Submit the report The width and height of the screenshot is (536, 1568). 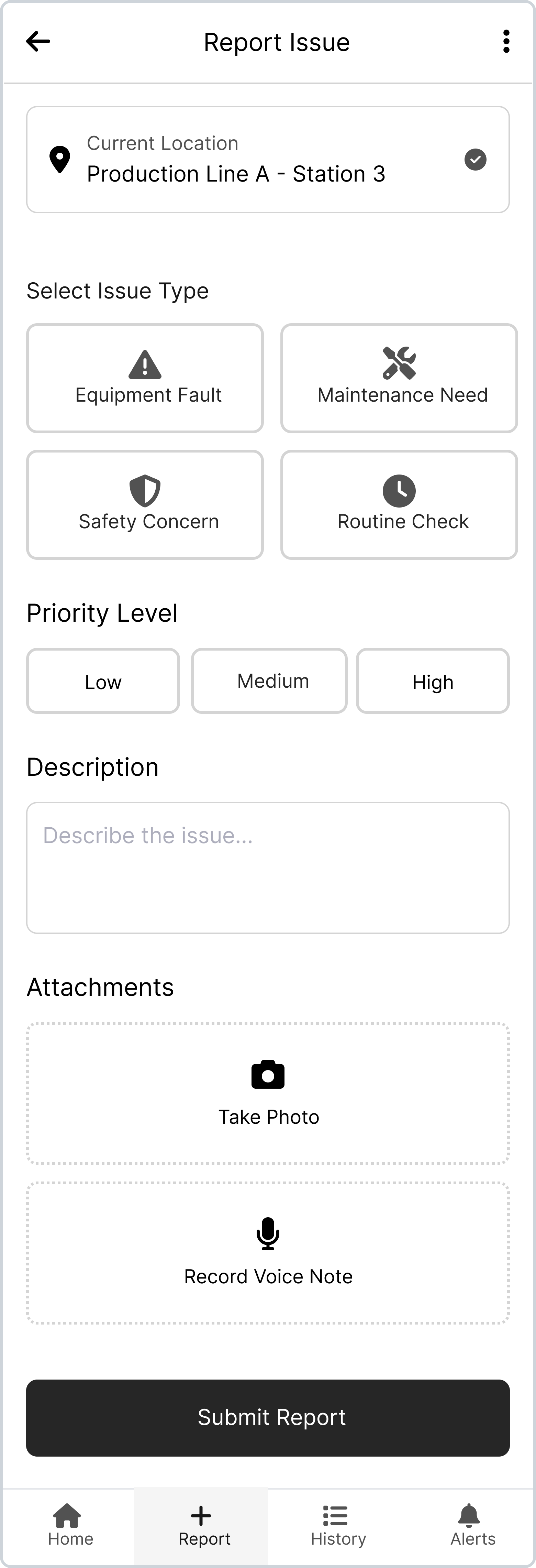[x=268, y=1418]
